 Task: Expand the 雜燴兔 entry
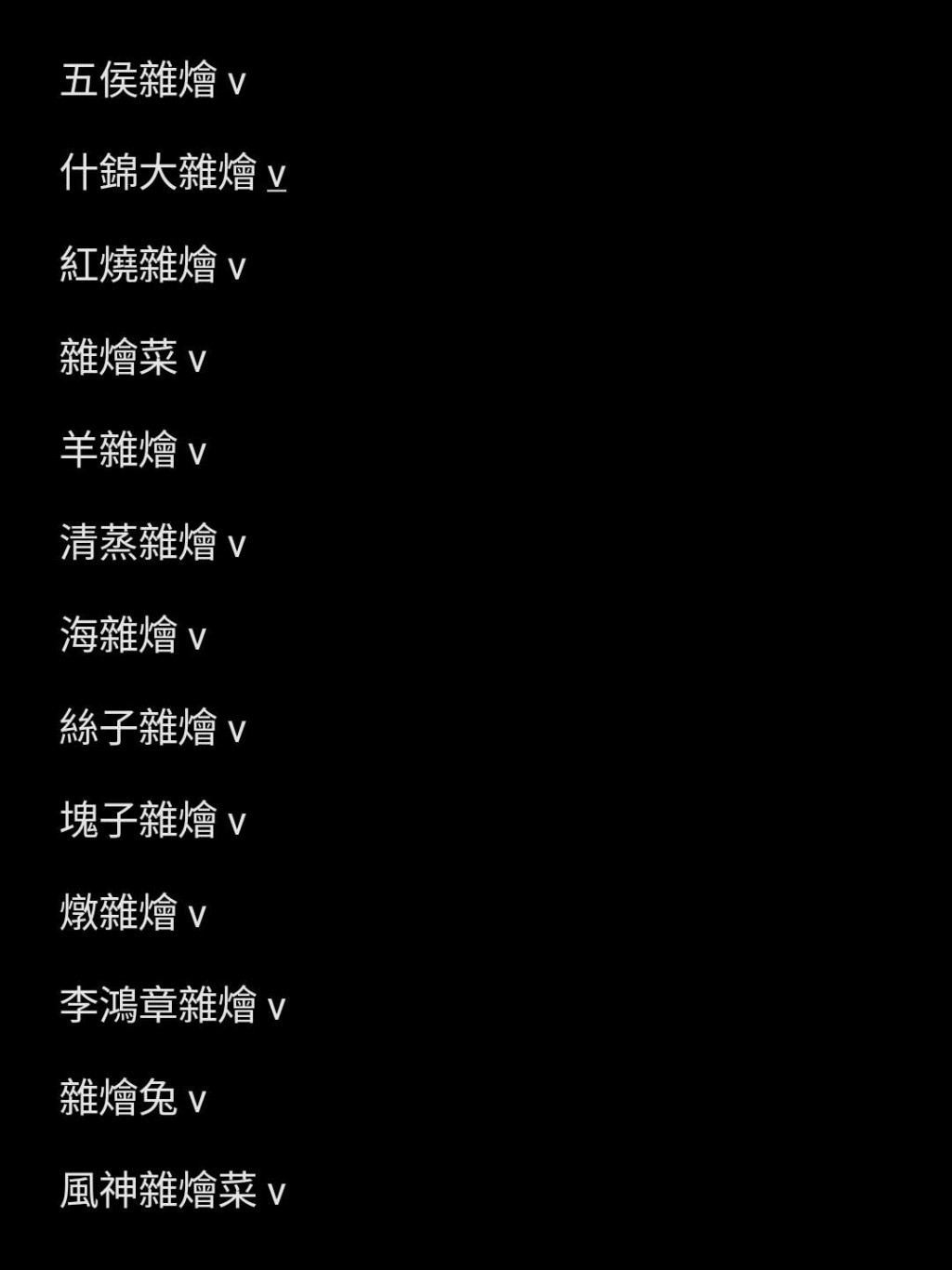pyautogui.click(x=197, y=1101)
